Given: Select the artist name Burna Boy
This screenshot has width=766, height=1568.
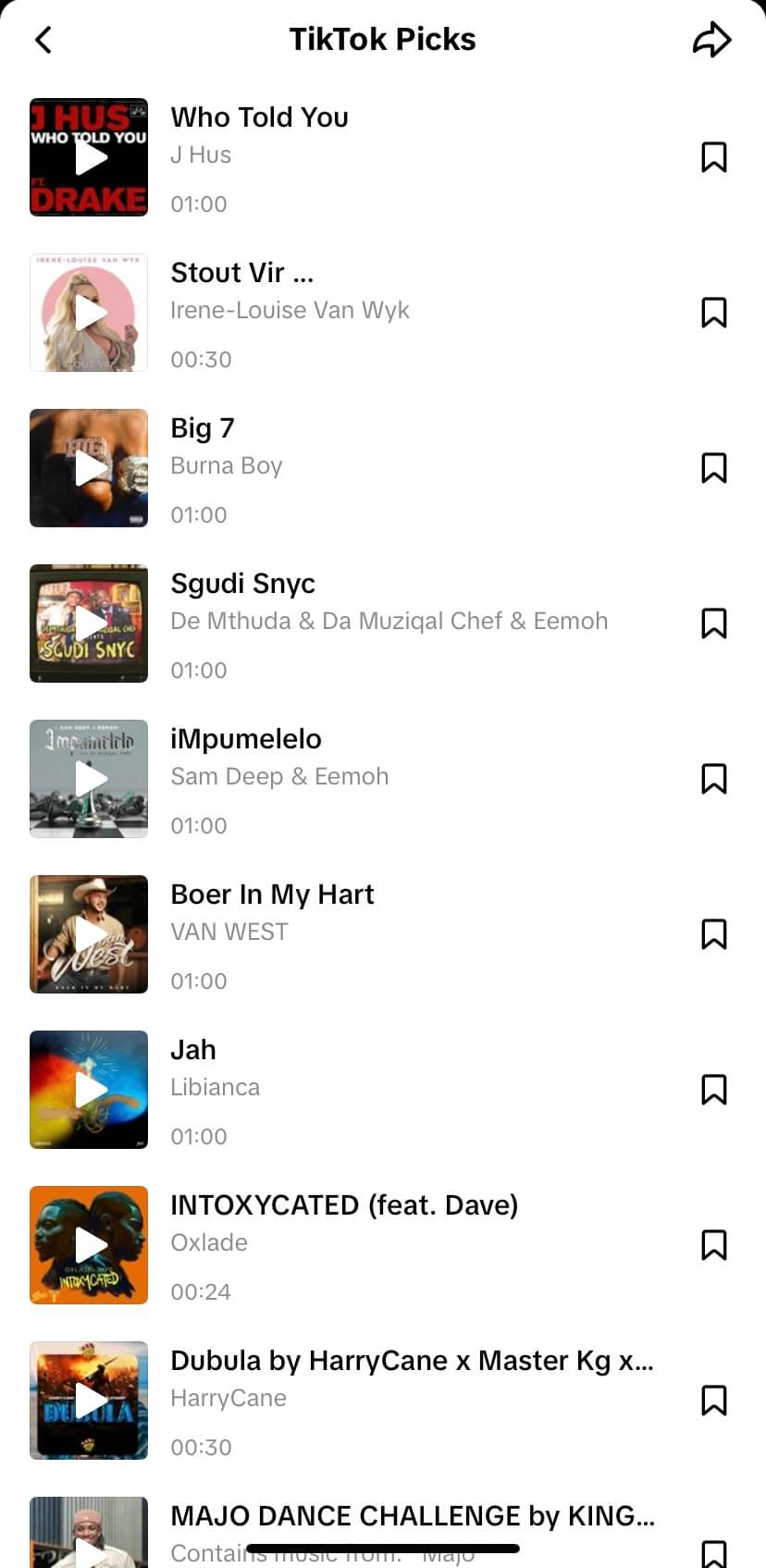Looking at the screenshot, I should tap(226, 465).
